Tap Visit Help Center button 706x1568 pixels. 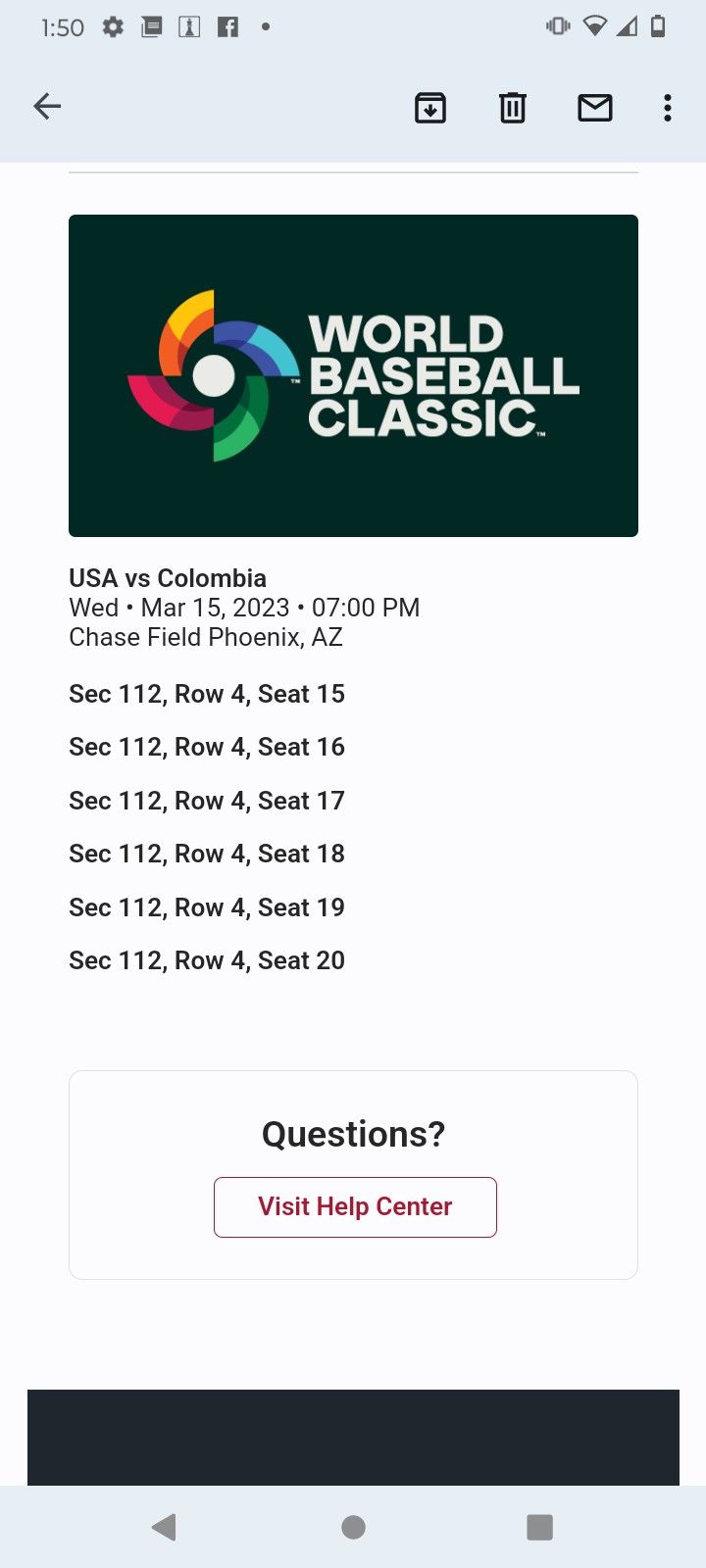tap(355, 1206)
